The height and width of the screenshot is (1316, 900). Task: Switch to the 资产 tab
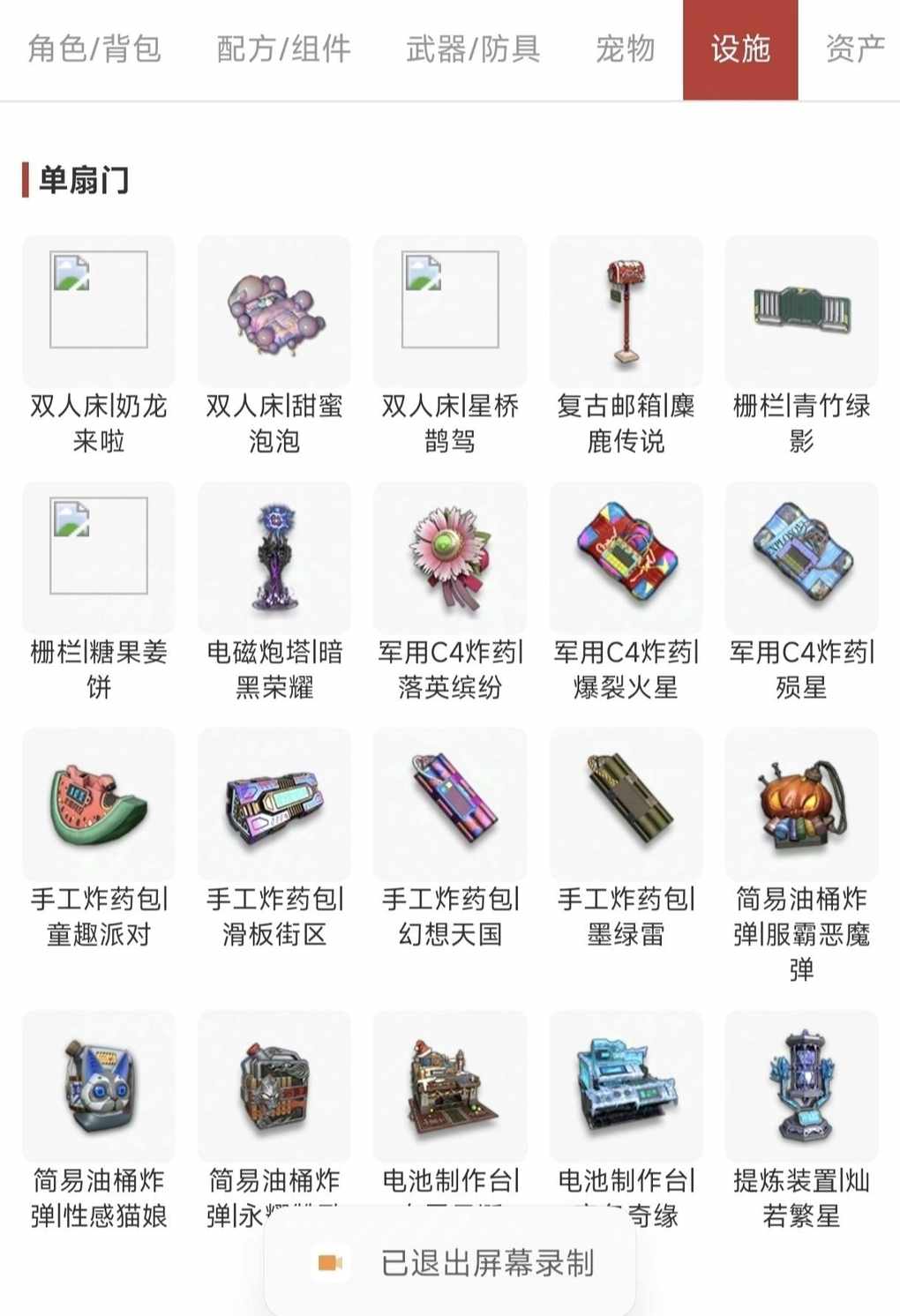[854, 49]
